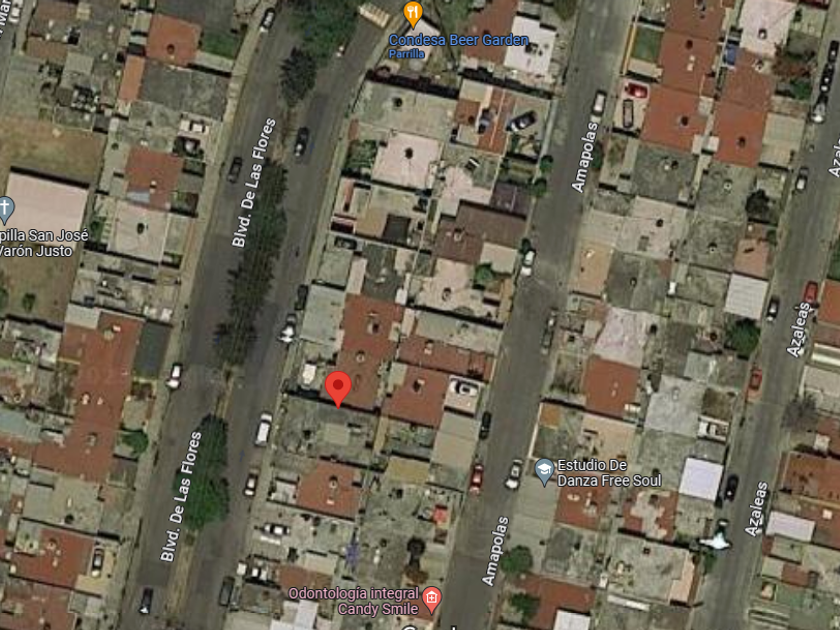Open the Condesa Beer Garden restaurant marker
Viewport: 840px width, 630px height.
point(412,14)
